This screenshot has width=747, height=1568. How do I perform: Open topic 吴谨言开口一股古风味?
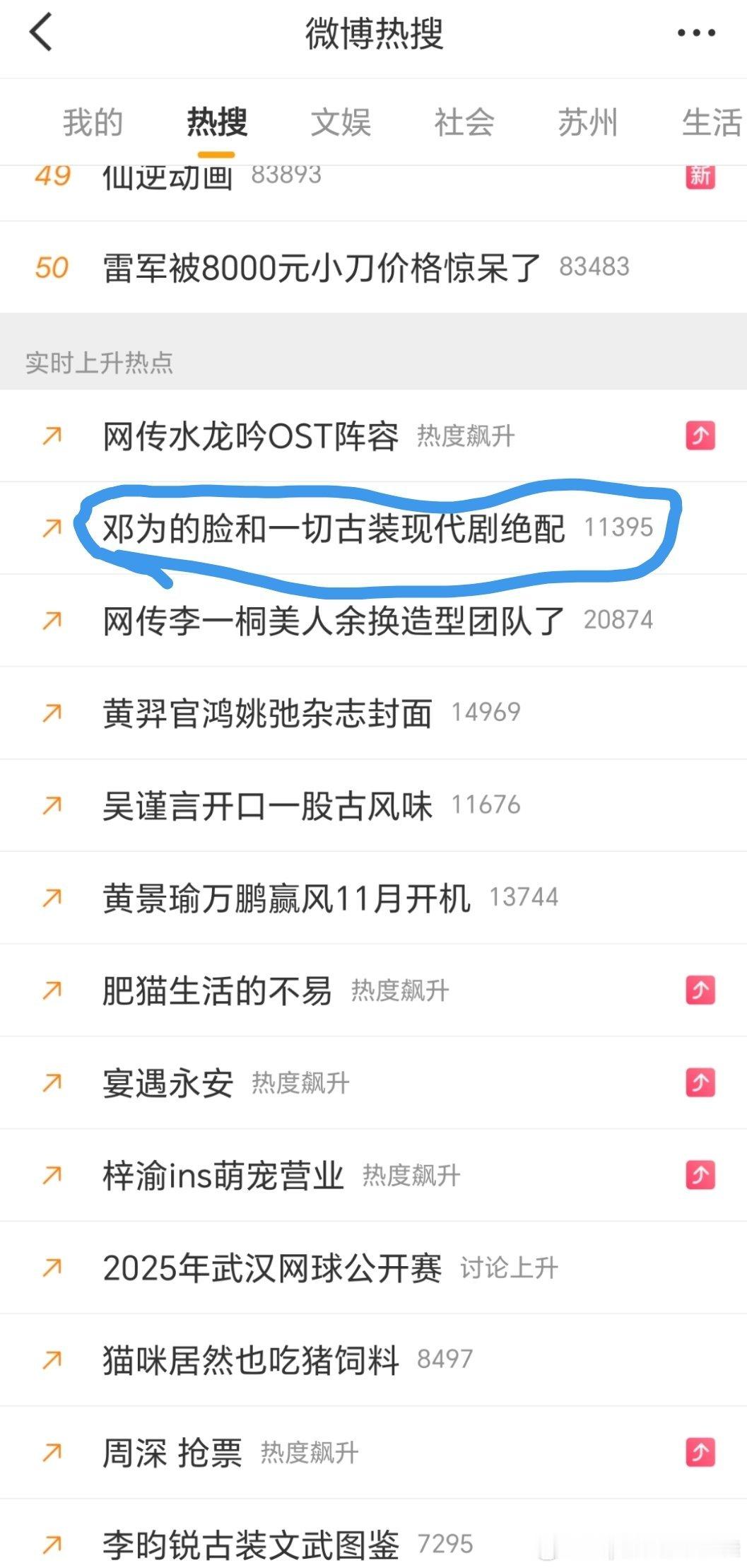267,805
